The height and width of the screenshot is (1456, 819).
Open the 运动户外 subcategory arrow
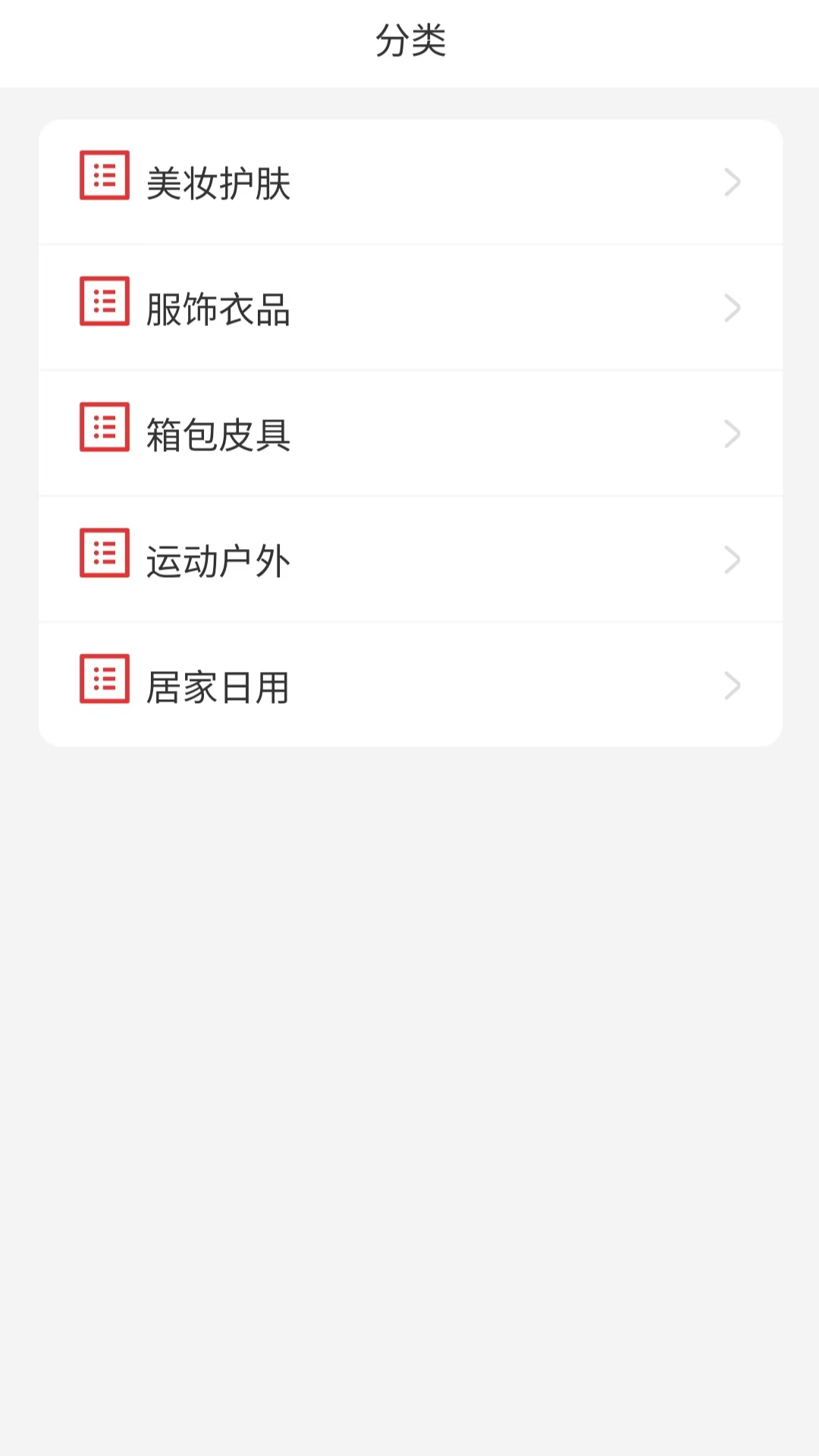click(x=731, y=560)
